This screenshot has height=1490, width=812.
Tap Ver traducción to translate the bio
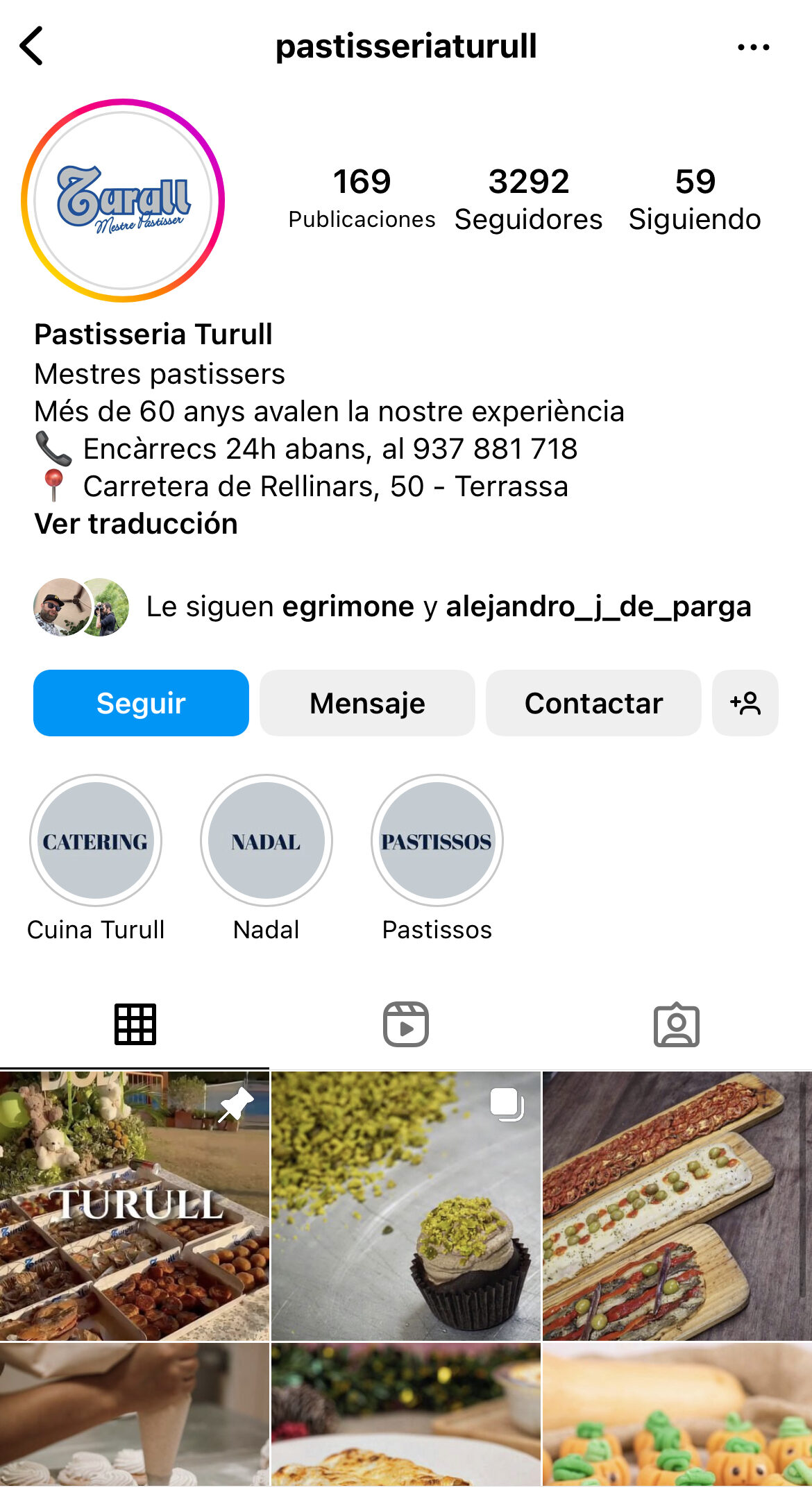click(136, 524)
